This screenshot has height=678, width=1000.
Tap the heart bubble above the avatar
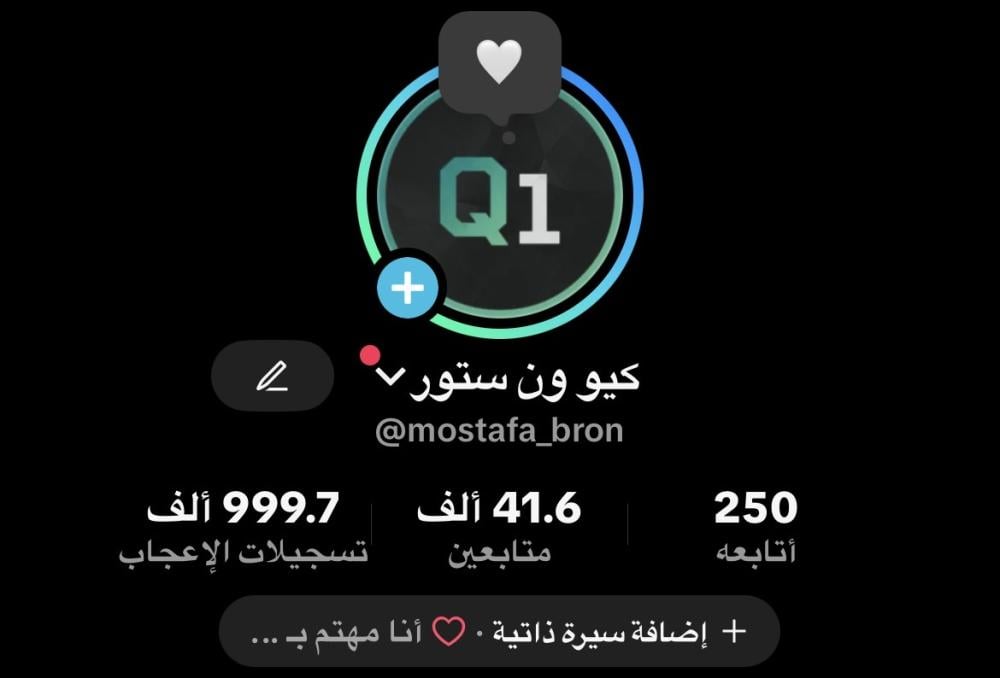click(499, 63)
